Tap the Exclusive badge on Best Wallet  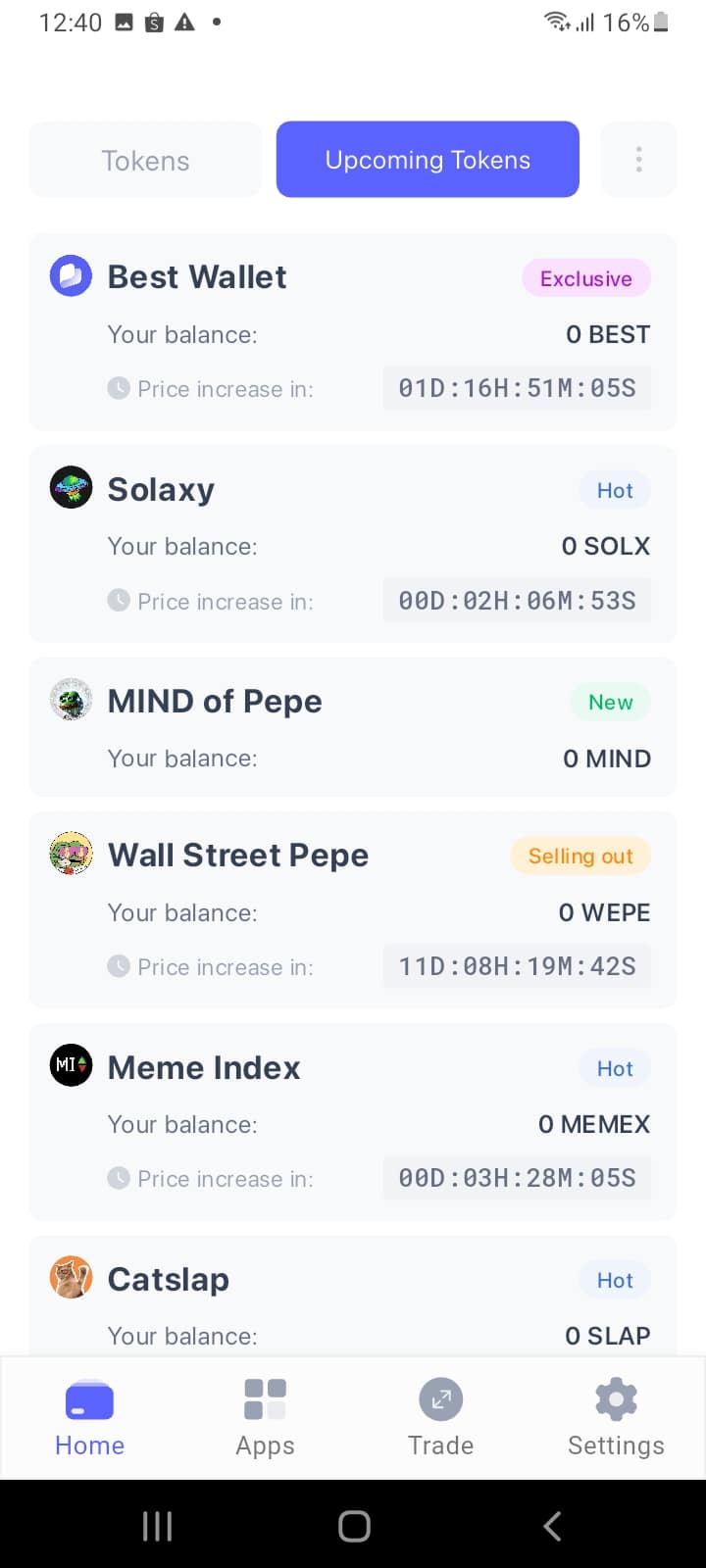585,277
